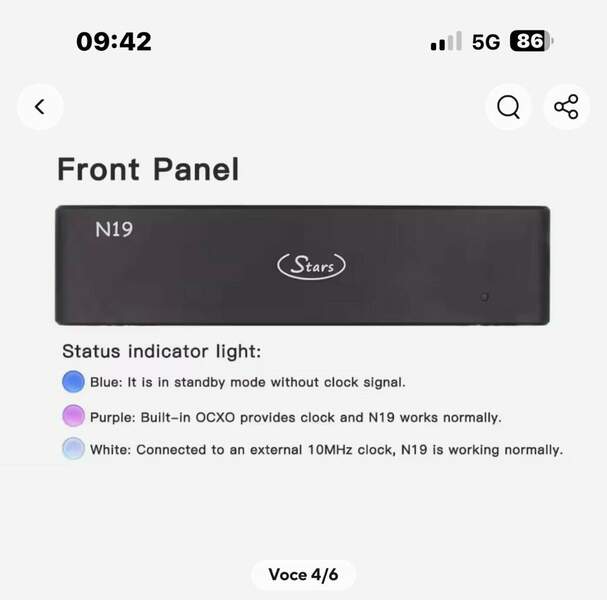This screenshot has width=607, height=600.
Task: Share this product listing
Action: tap(566, 107)
